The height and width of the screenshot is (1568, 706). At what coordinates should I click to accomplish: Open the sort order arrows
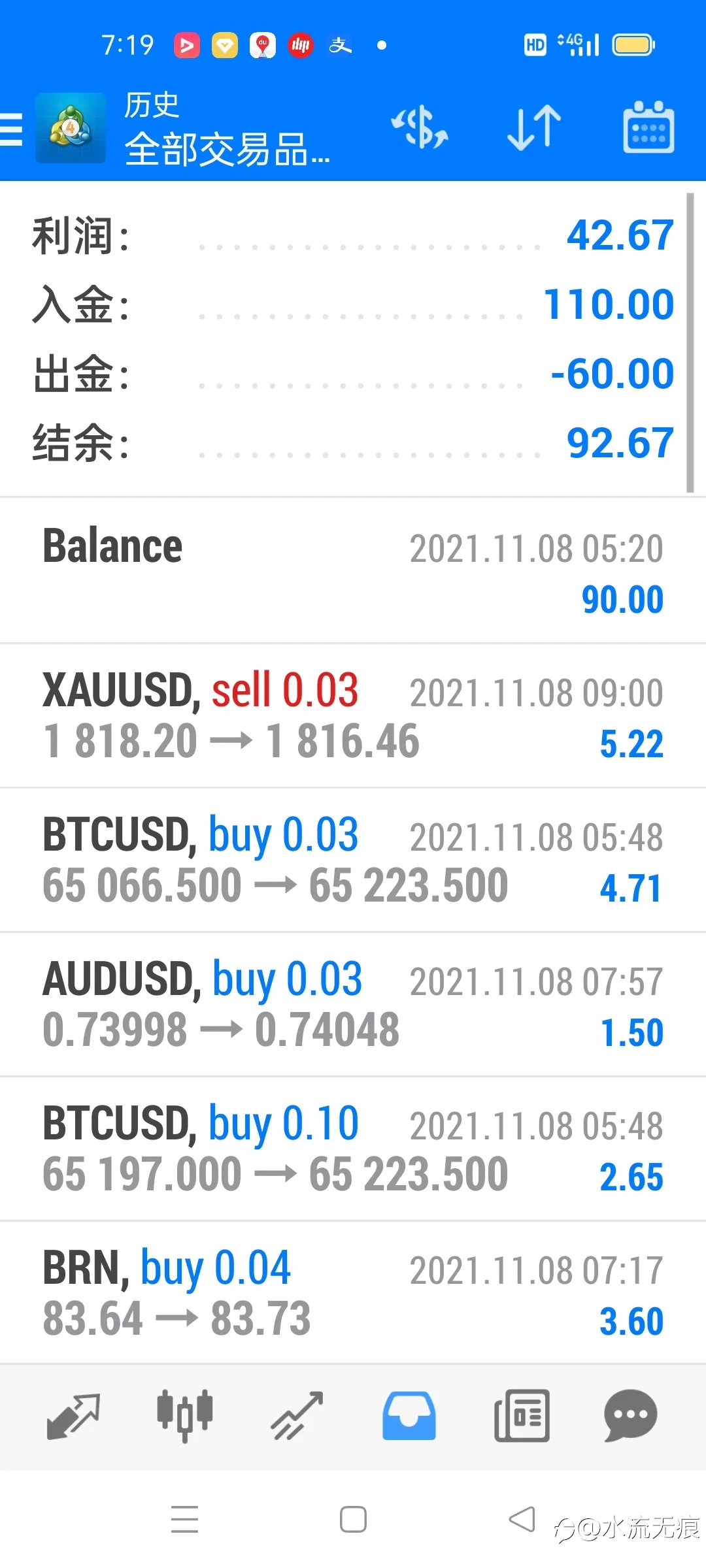click(534, 127)
